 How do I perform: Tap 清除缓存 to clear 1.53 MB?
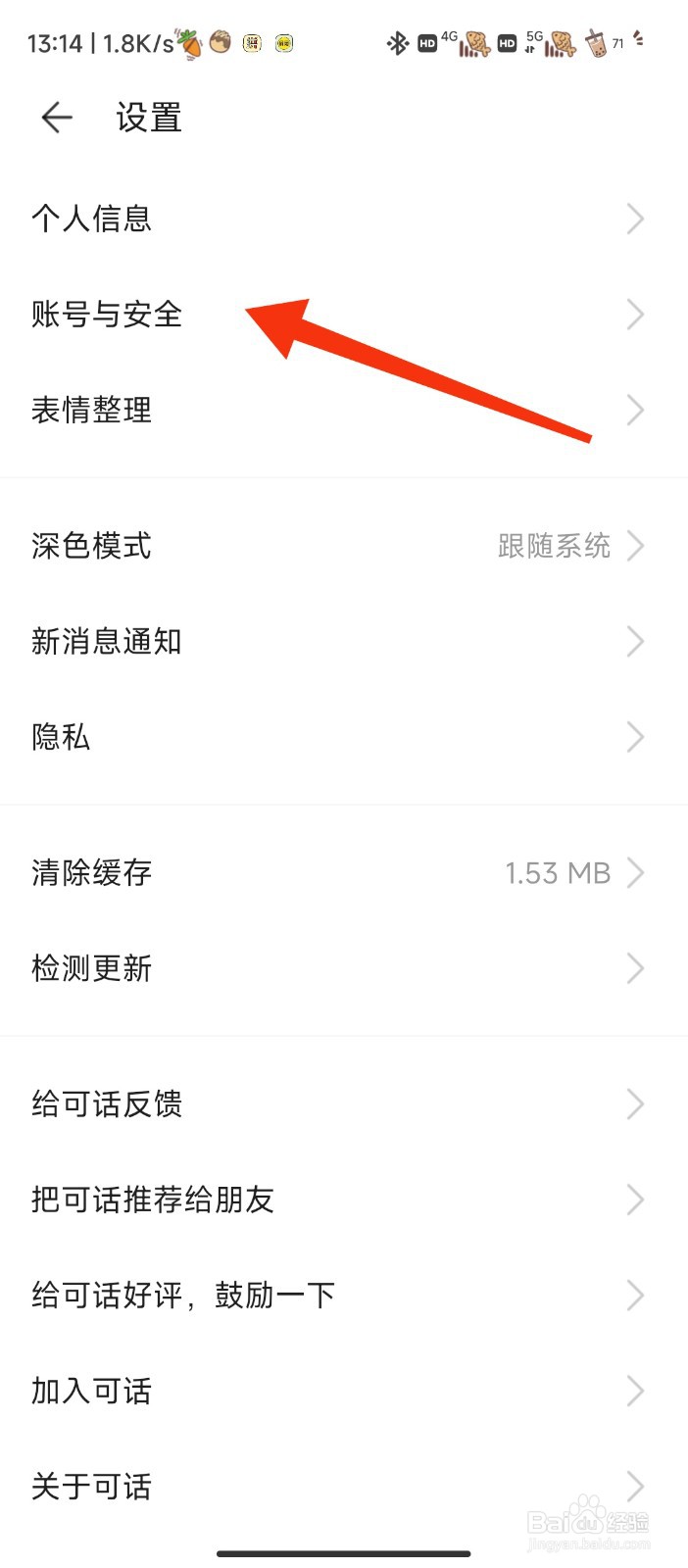(x=344, y=872)
